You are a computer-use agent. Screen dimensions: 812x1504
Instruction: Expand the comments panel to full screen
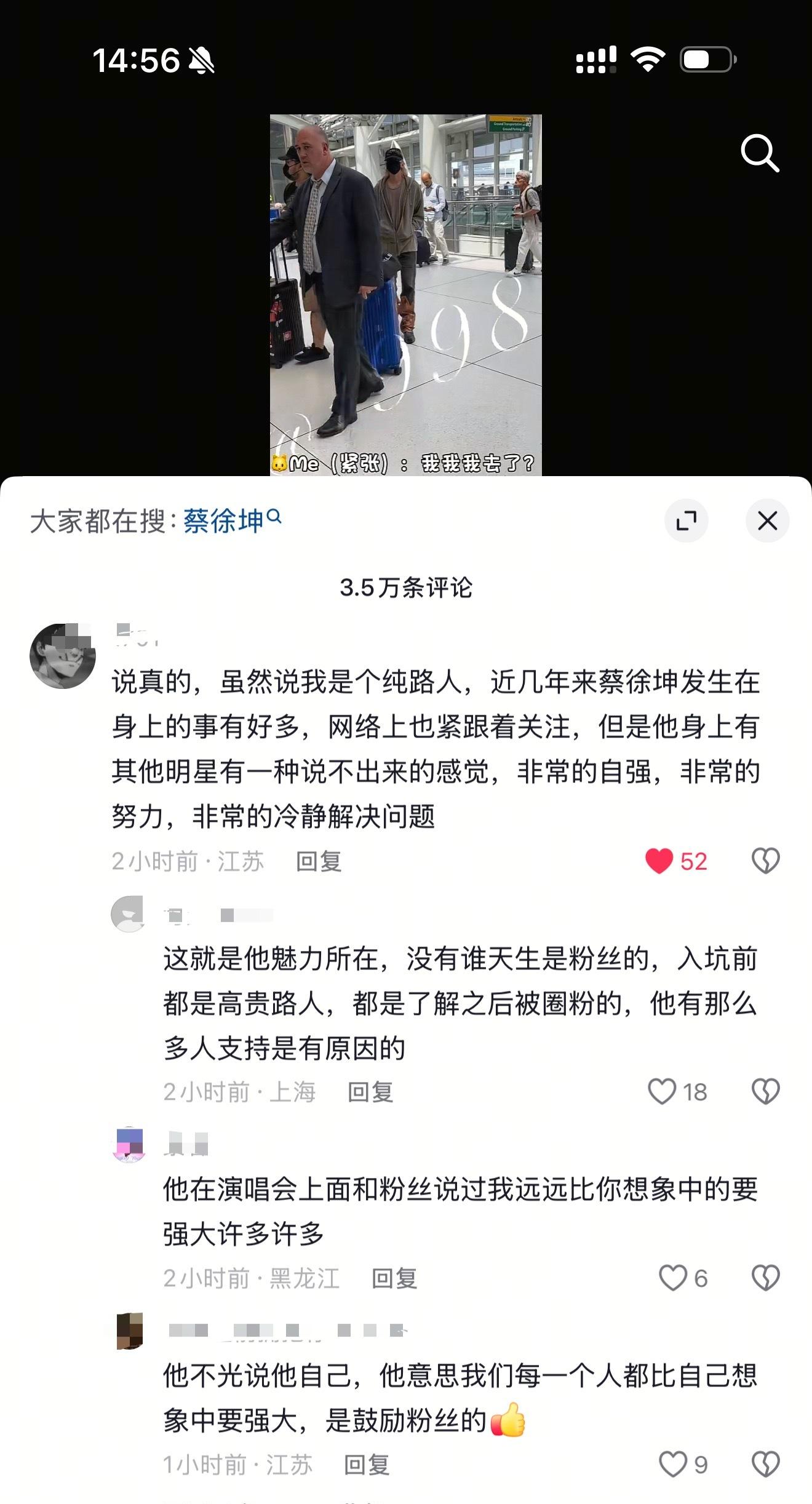[x=686, y=521]
